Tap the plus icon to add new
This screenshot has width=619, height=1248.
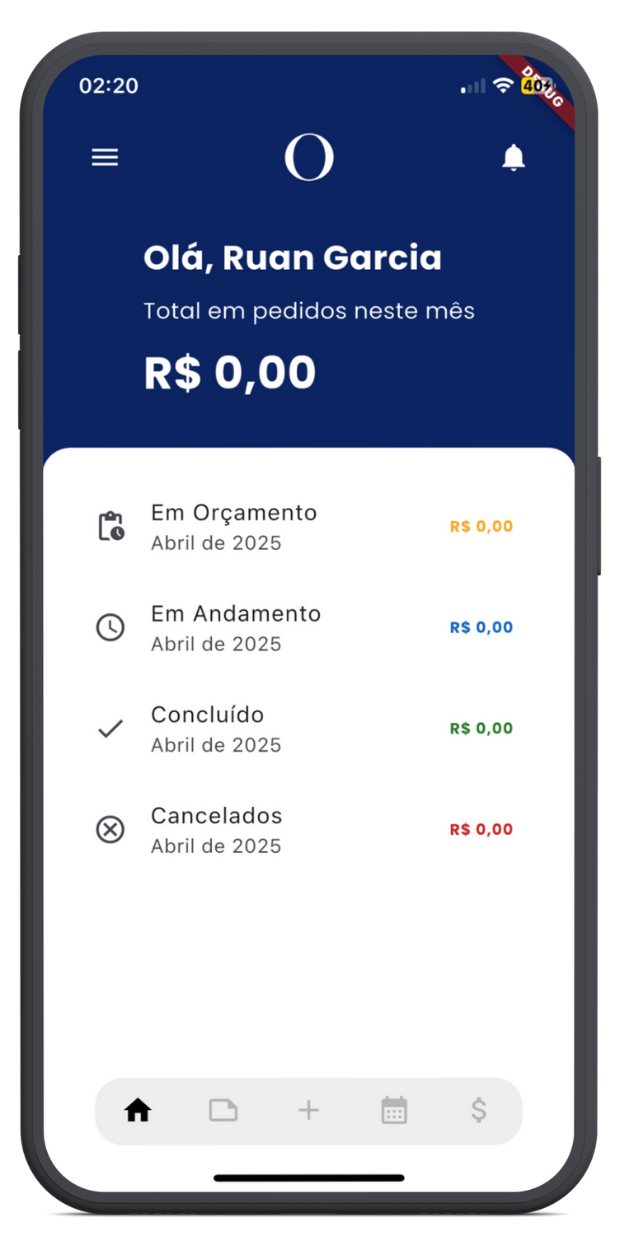pyautogui.click(x=309, y=1110)
